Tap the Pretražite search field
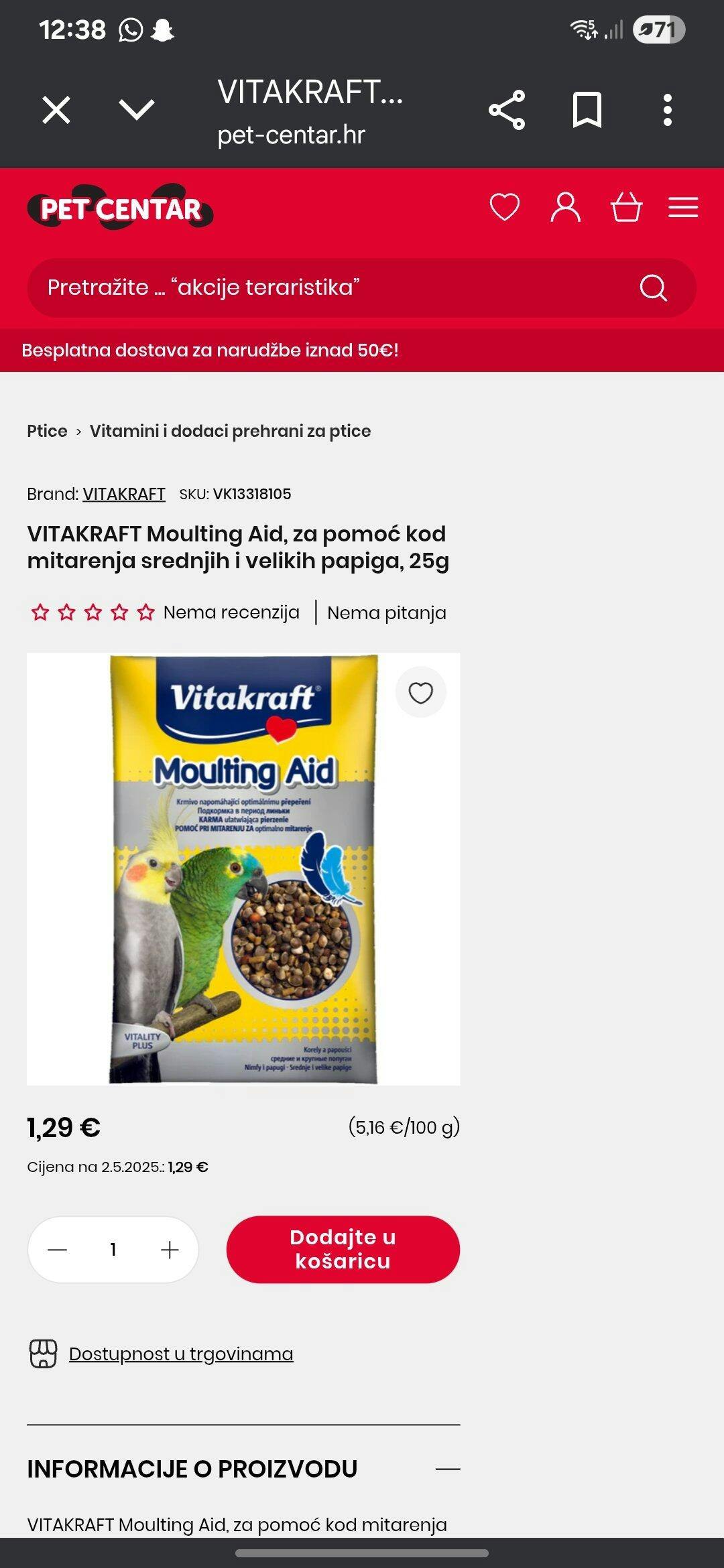This screenshot has width=724, height=1568. click(362, 288)
